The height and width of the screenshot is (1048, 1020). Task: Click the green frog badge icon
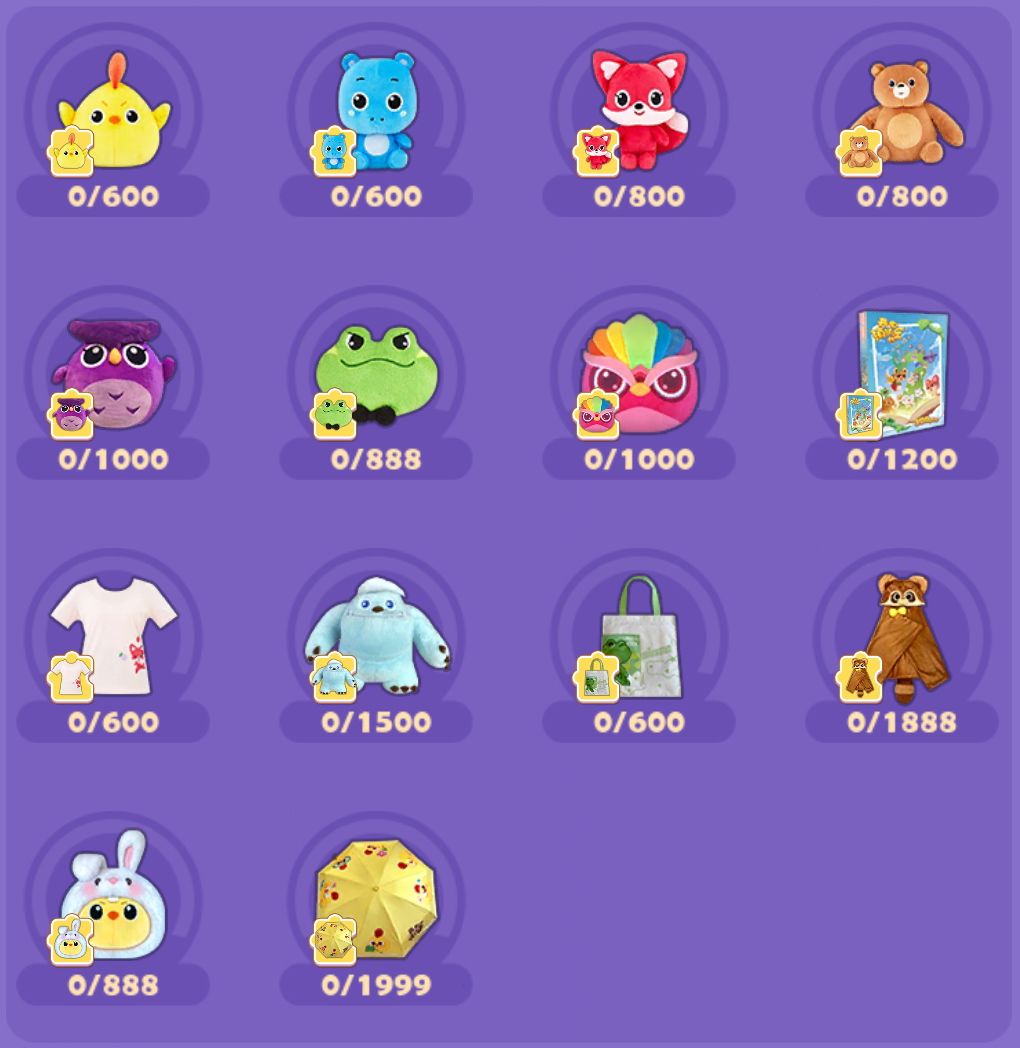tap(334, 413)
